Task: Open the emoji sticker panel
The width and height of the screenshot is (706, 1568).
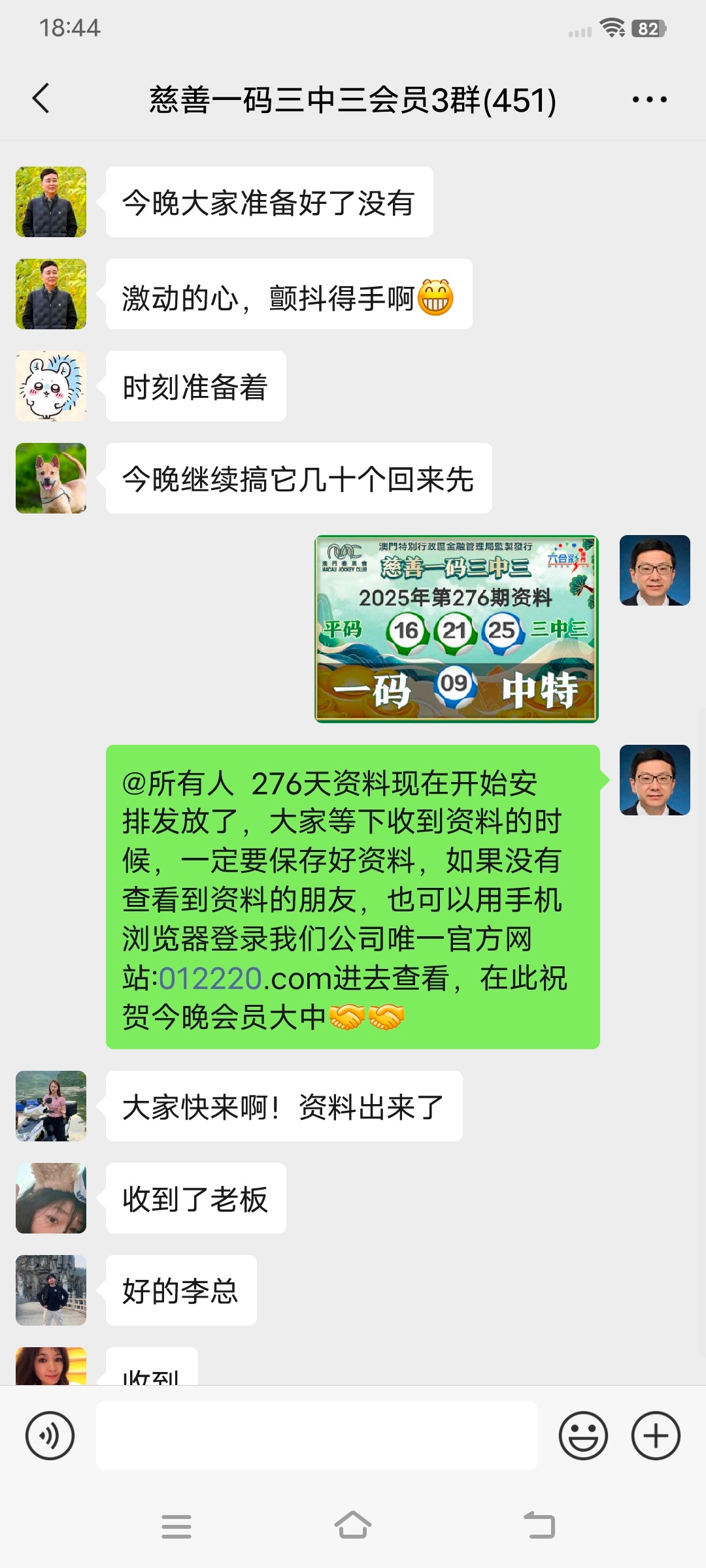Action: [x=583, y=1435]
